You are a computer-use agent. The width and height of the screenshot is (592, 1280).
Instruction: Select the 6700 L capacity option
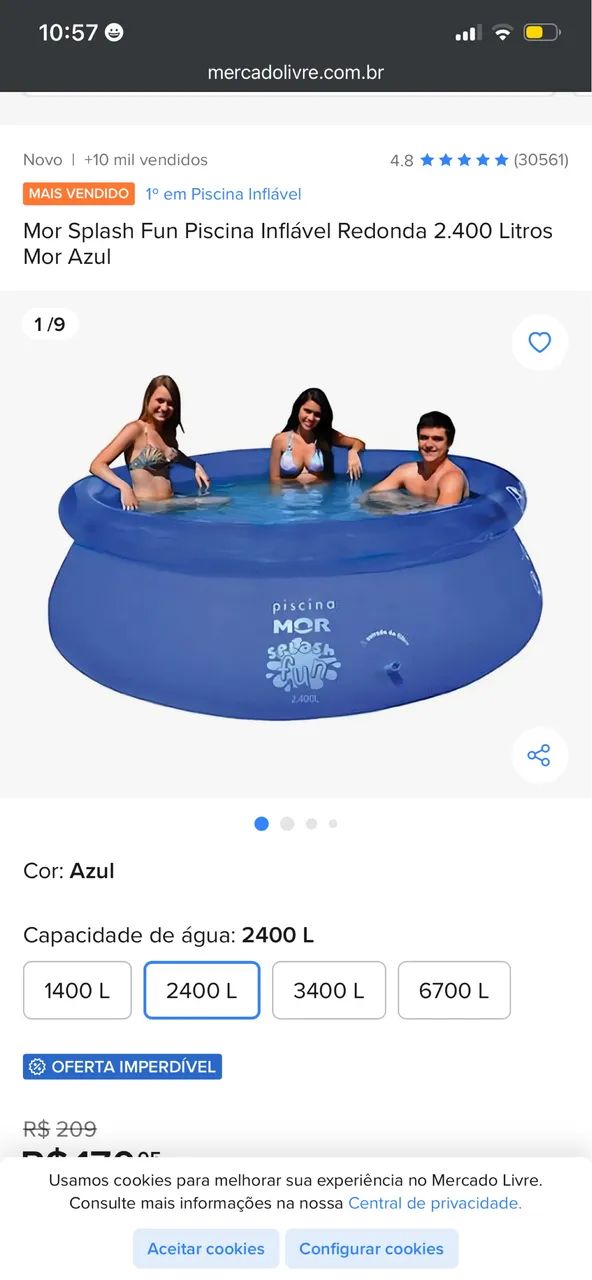pyautogui.click(x=454, y=990)
